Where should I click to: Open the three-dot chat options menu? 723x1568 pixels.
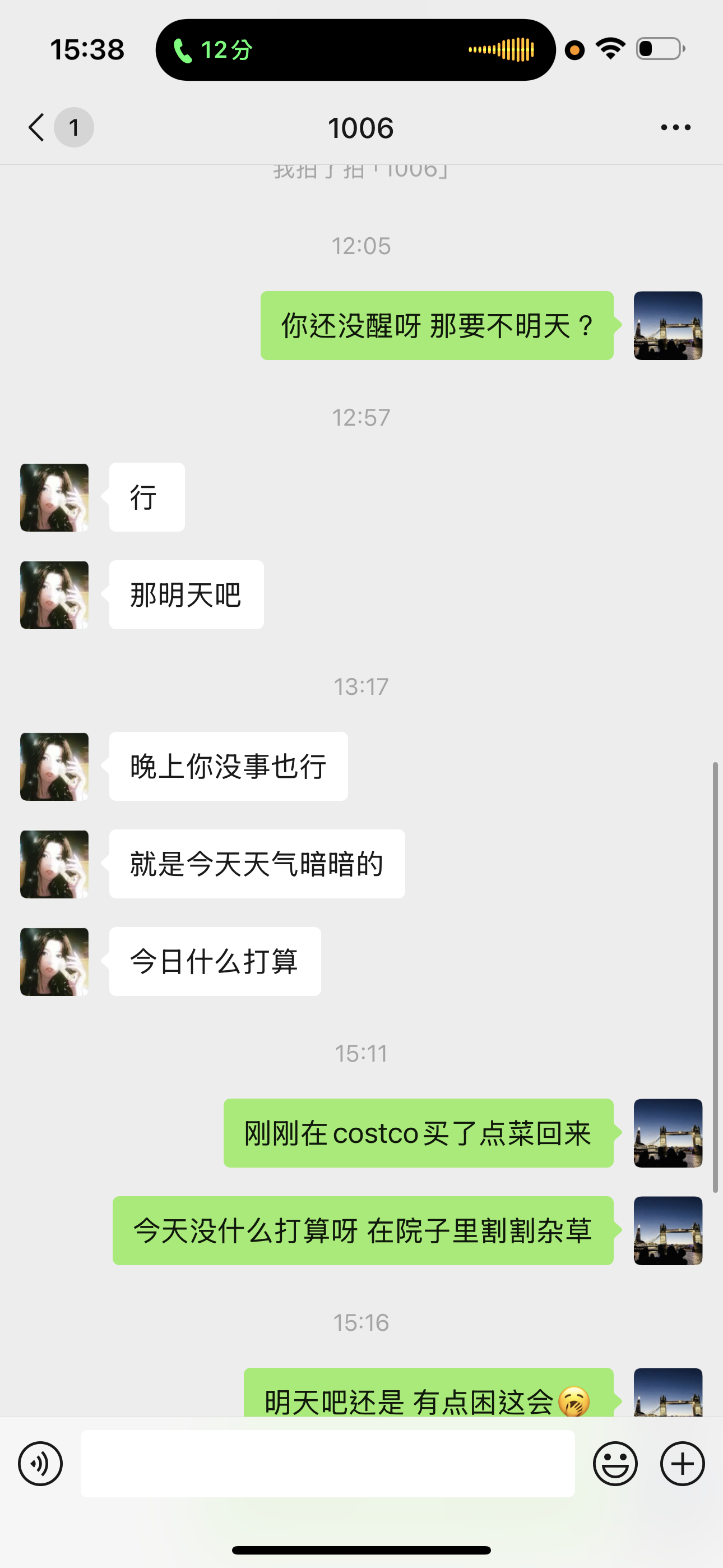click(x=675, y=127)
